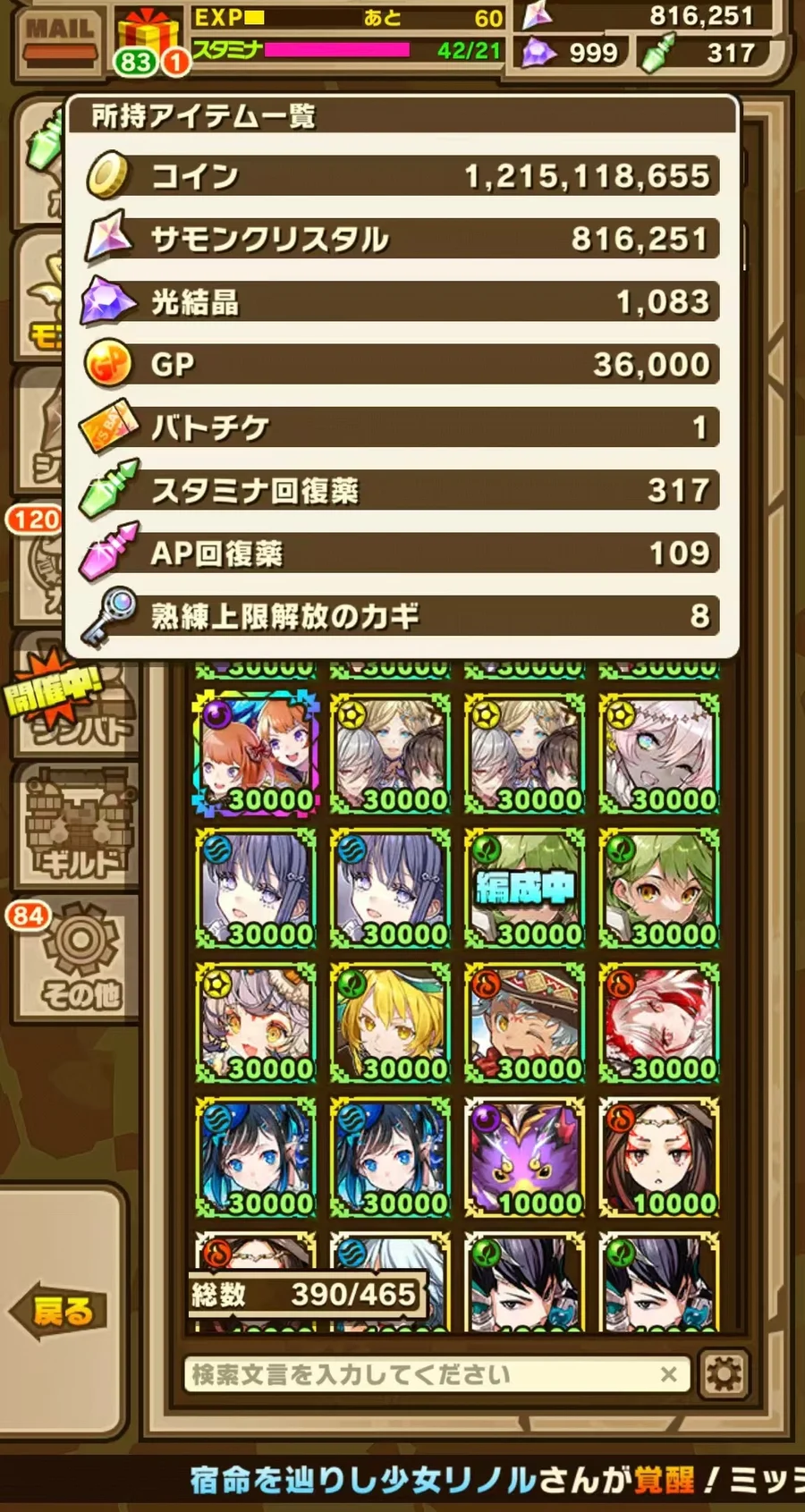Select the purple owl mask unit
Viewport: 805px width, 1512px height.
point(524,1157)
